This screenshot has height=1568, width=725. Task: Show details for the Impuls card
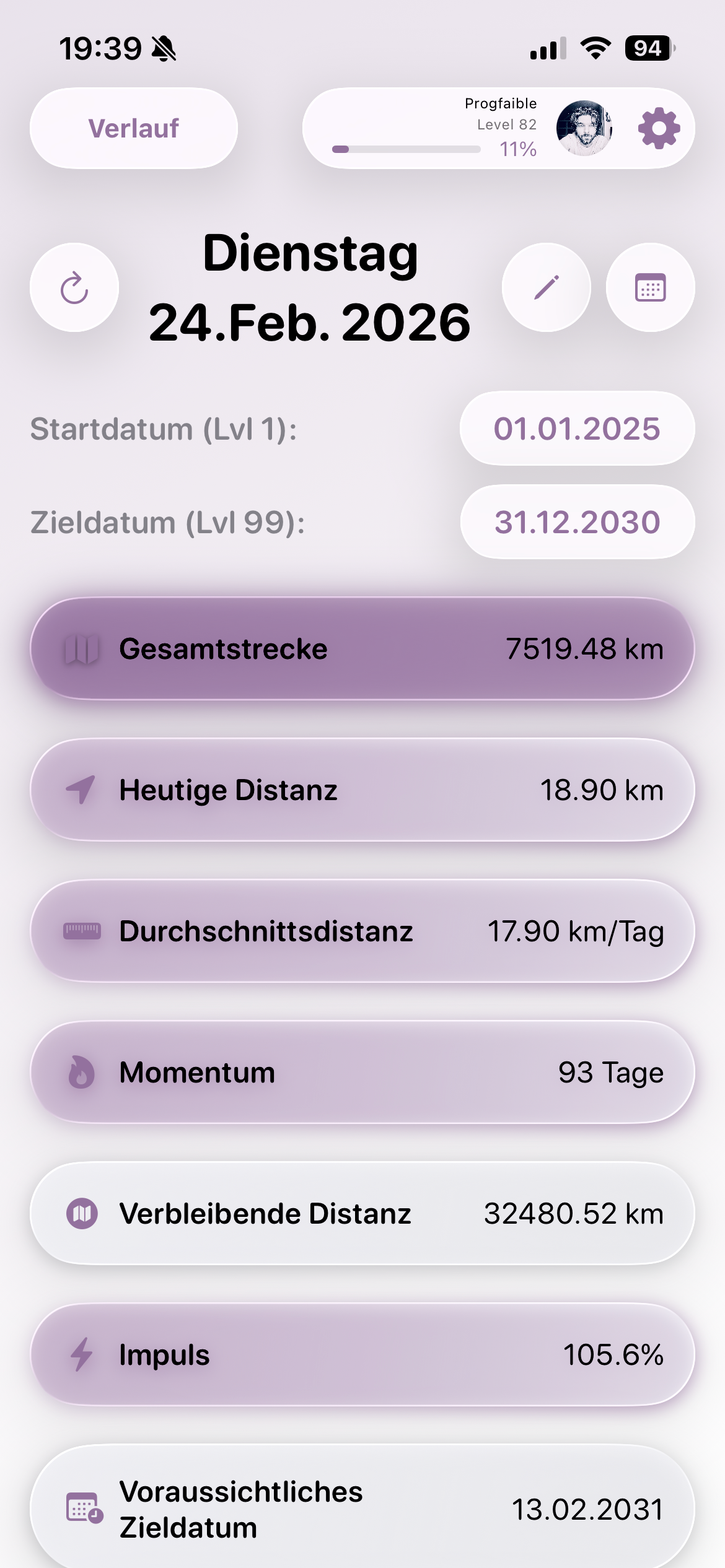(x=362, y=1355)
